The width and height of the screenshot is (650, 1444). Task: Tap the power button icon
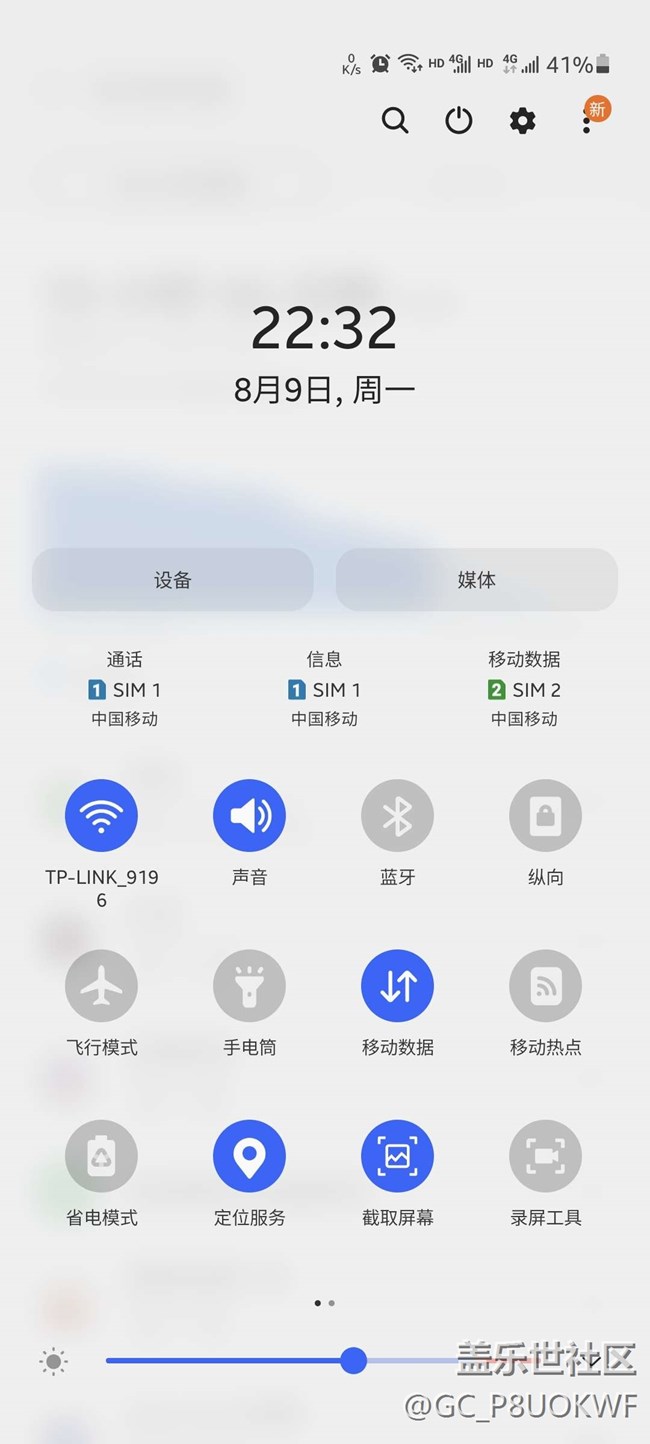click(459, 121)
